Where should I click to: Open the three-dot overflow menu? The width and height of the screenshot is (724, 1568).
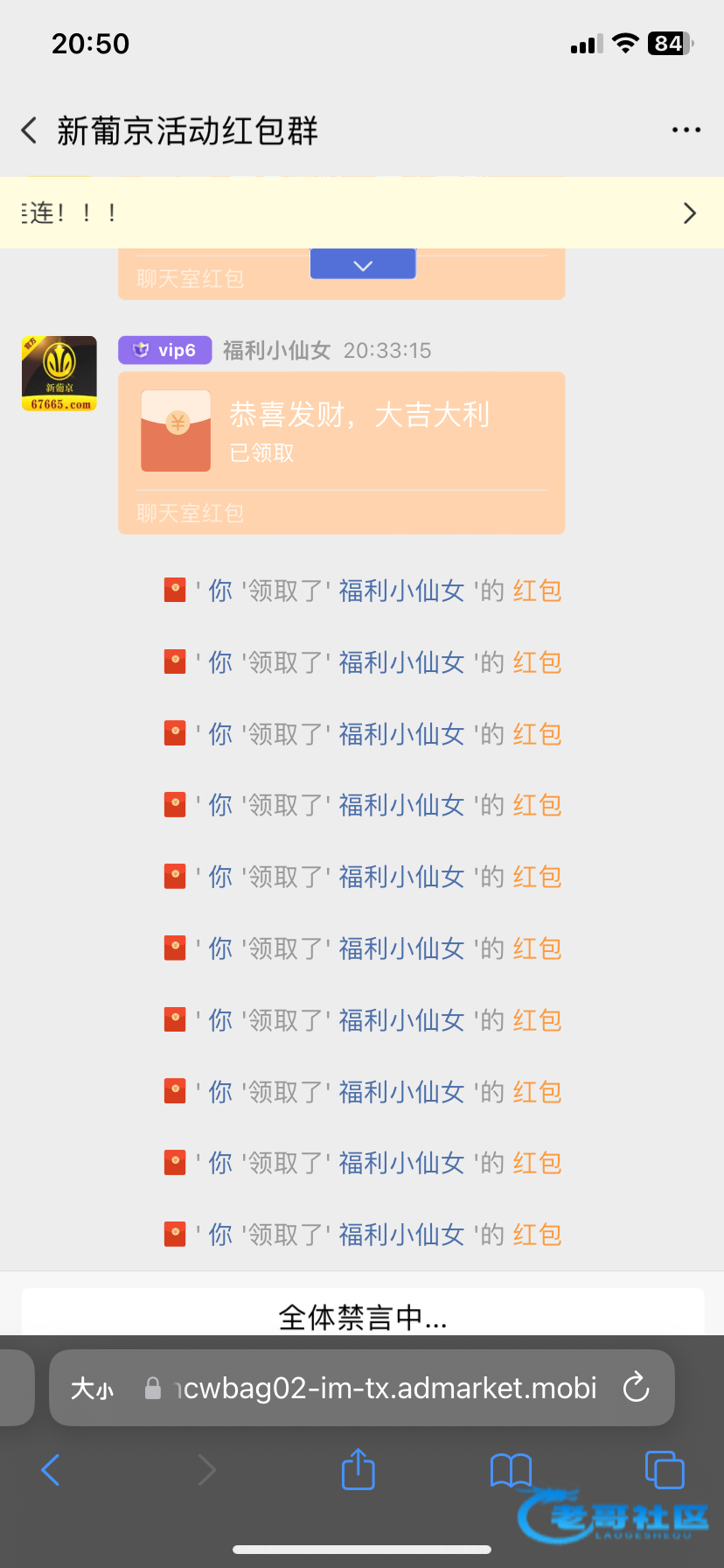click(x=686, y=130)
